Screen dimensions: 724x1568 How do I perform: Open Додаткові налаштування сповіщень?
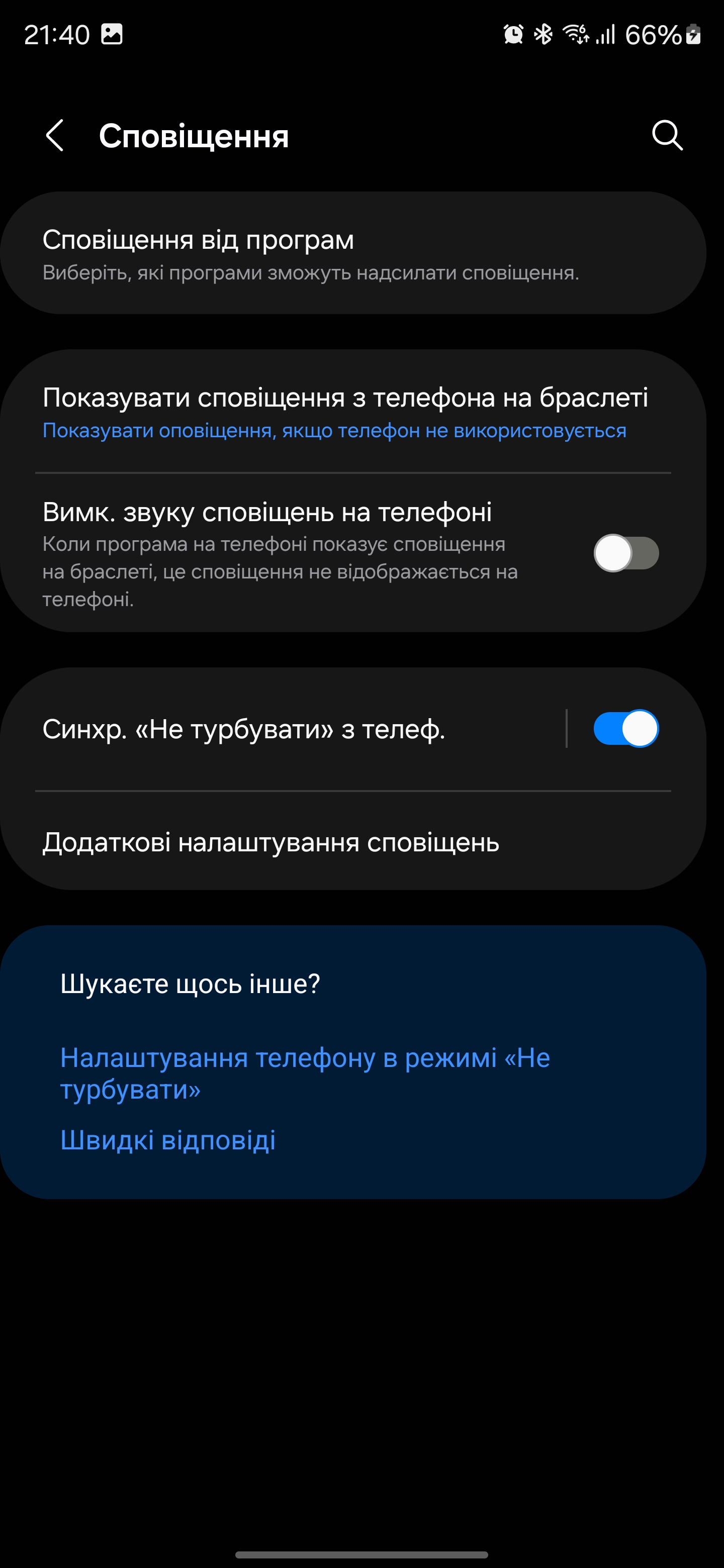353,842
